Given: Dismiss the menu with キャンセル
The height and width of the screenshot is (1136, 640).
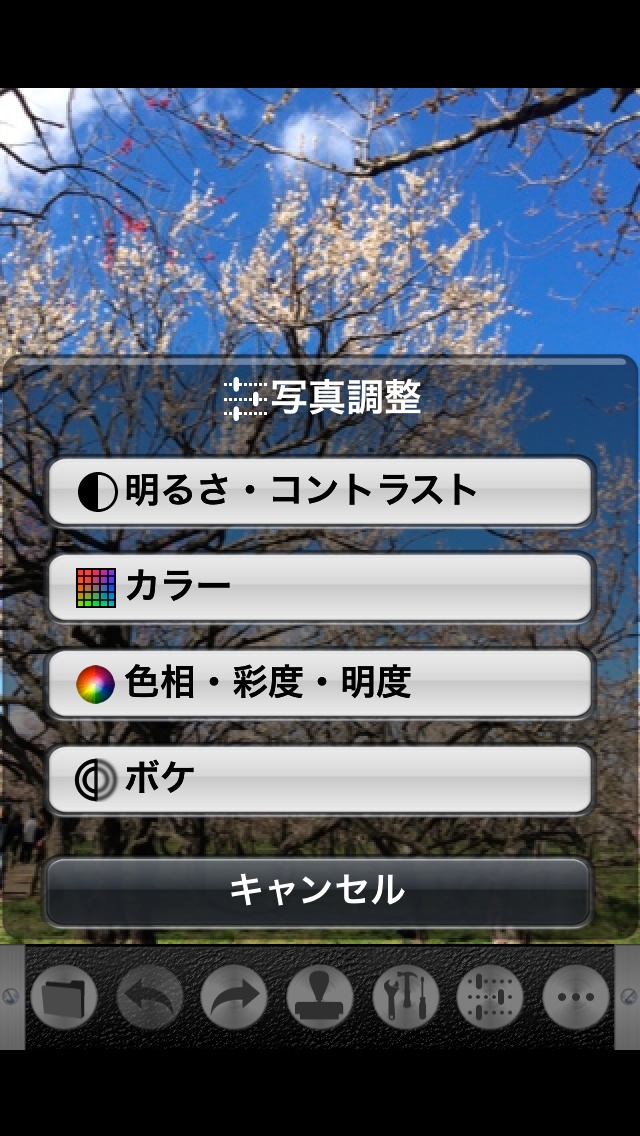Looking at the screenshot, I should [x=318, y=890].
